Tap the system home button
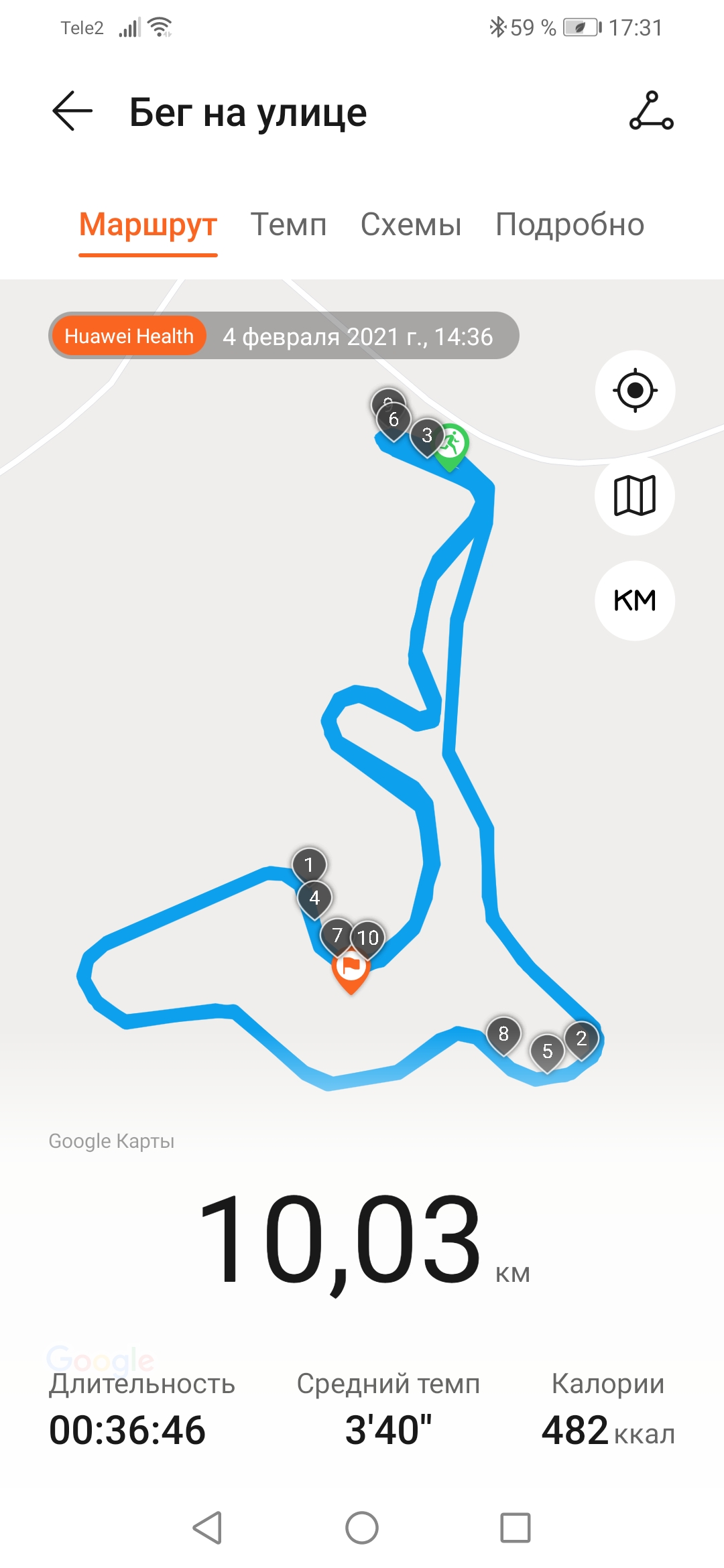This screenshot has height=1568, width=724. pyautogui.click(x=362, y=1528)
